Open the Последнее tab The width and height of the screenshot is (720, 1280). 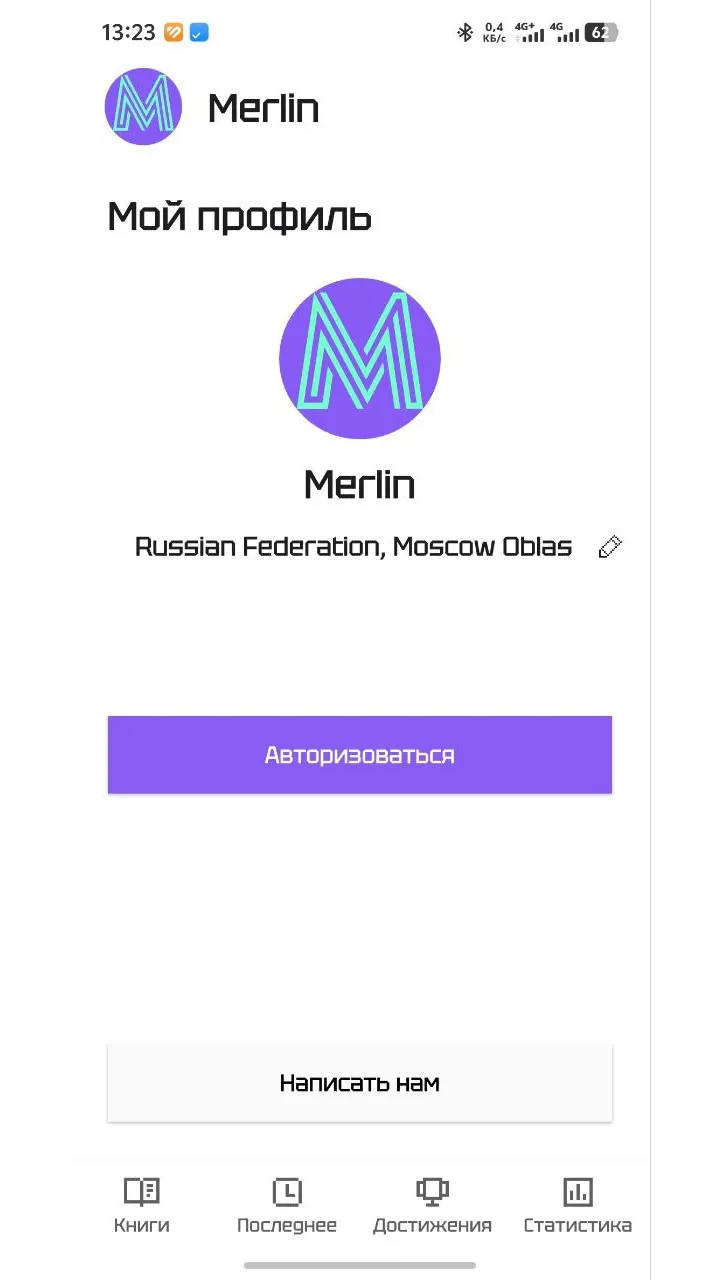287,1205
